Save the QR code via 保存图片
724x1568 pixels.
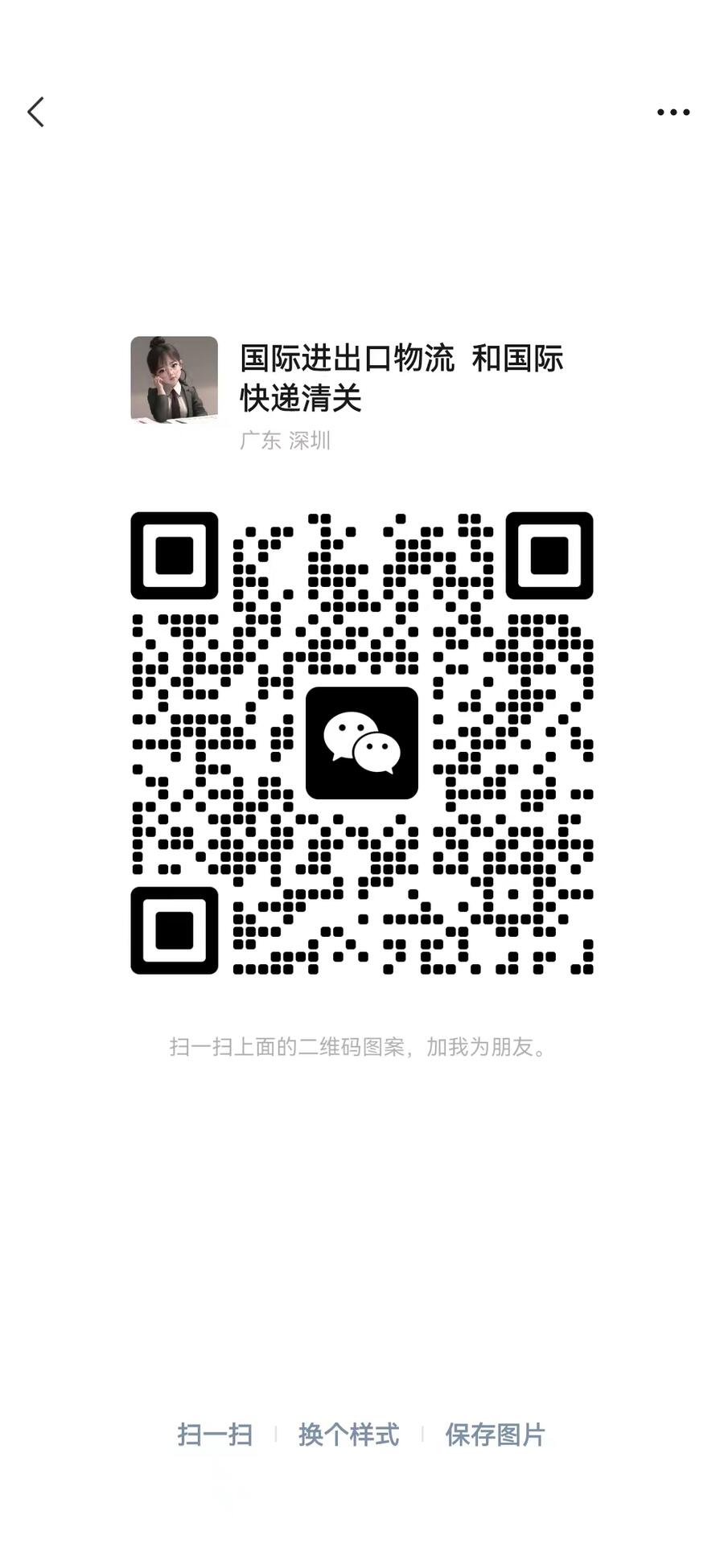[495, 1434]
